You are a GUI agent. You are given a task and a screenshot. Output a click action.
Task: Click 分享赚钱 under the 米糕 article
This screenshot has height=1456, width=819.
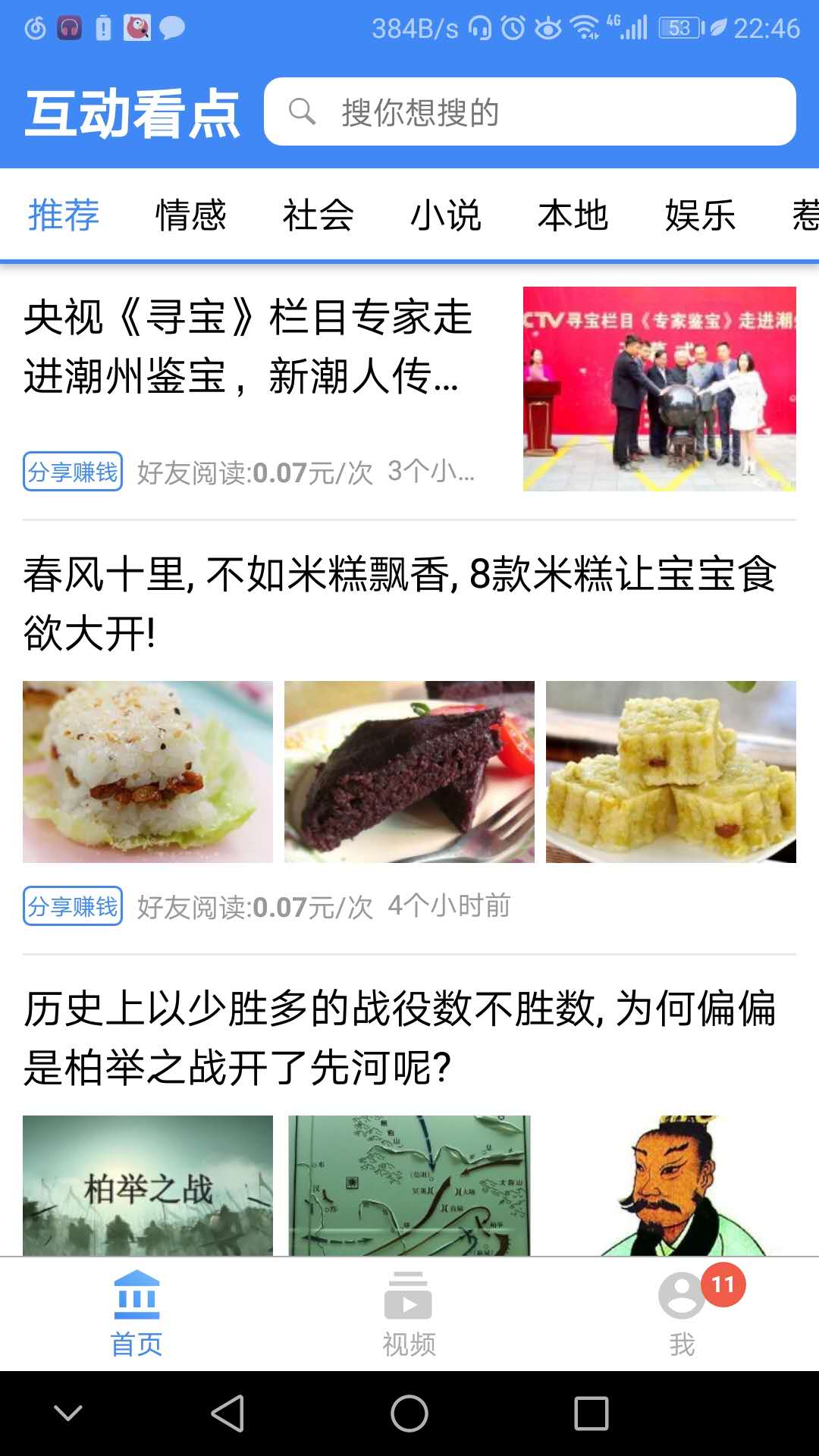73,905
